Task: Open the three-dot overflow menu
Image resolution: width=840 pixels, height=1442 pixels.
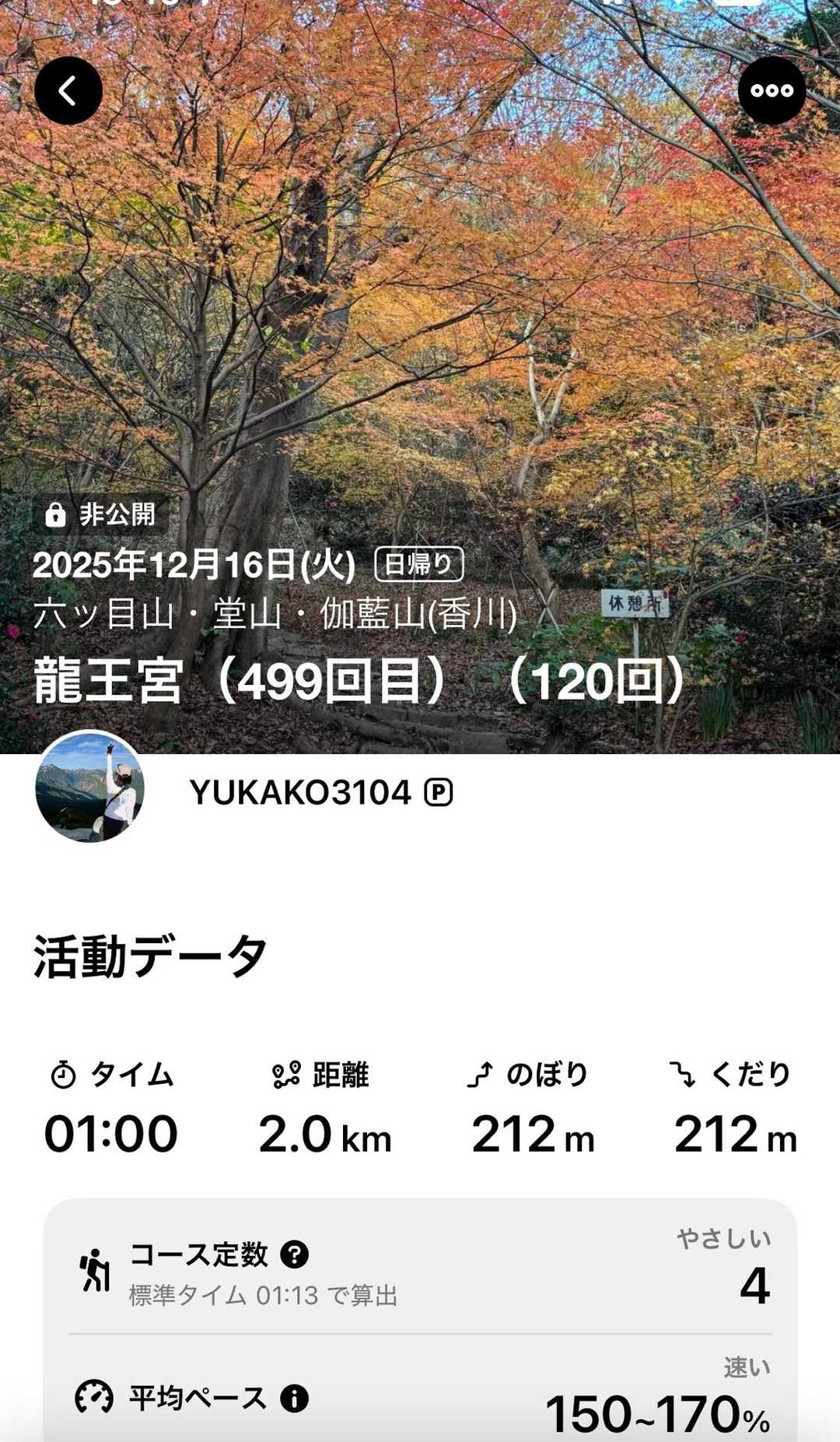Action: (772, 91)
